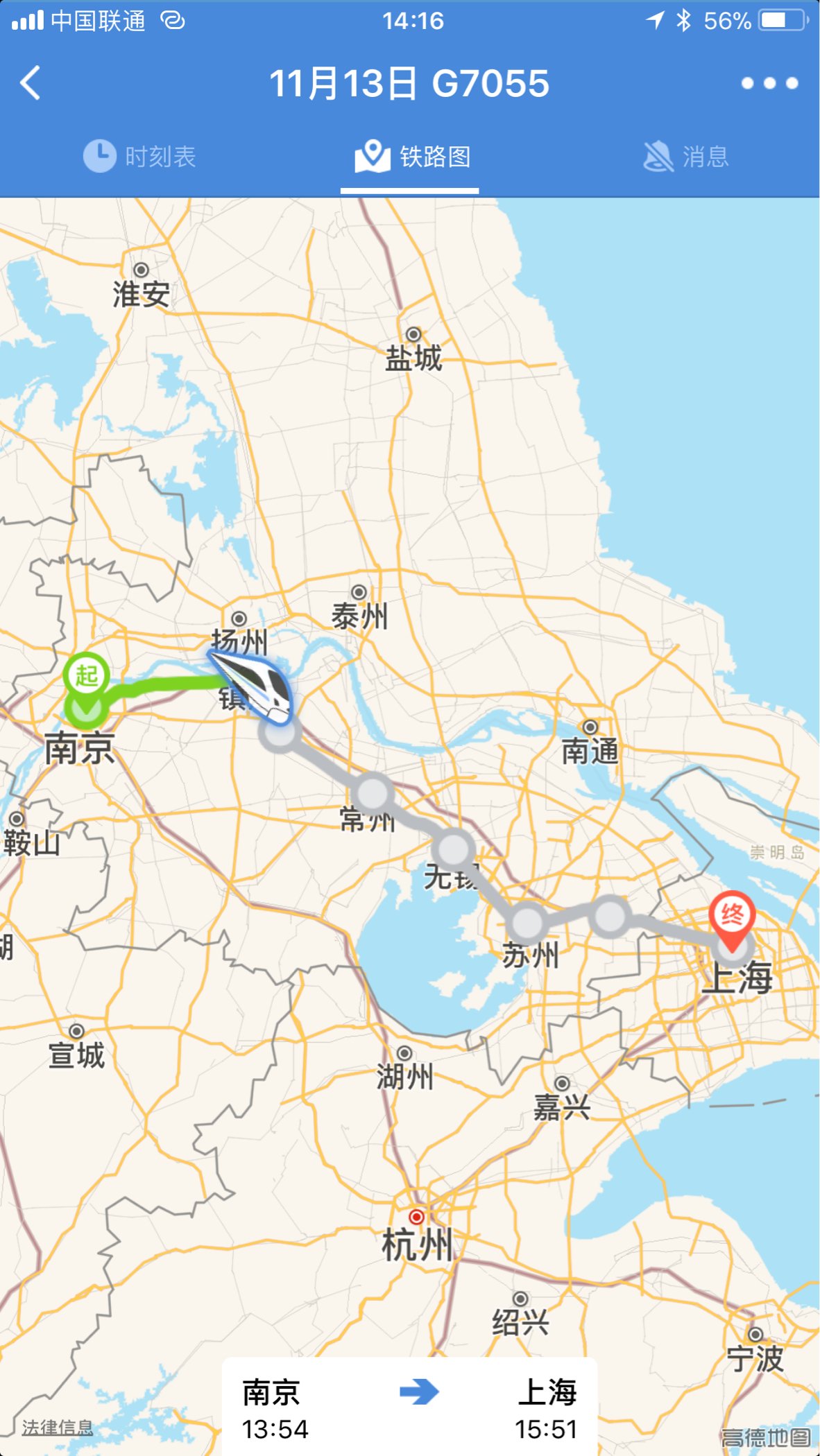The width and height of the screenshot is (820, 1456).
Task: Go back using the top-left arrow
Action: click(31, 83)
